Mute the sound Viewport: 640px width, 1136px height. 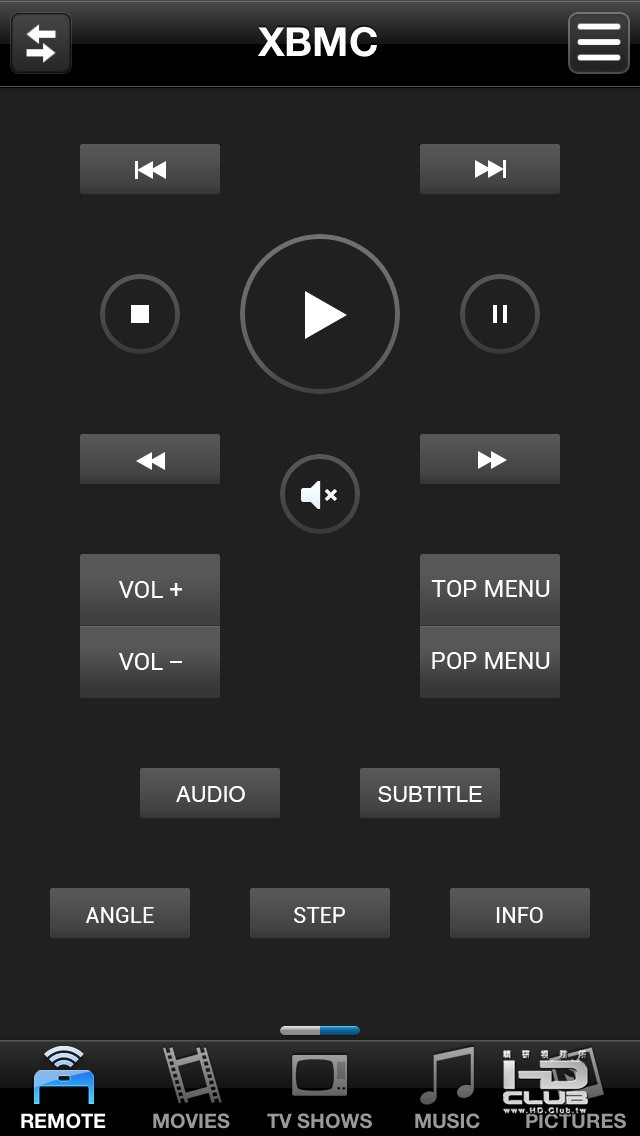click(320, 494)
